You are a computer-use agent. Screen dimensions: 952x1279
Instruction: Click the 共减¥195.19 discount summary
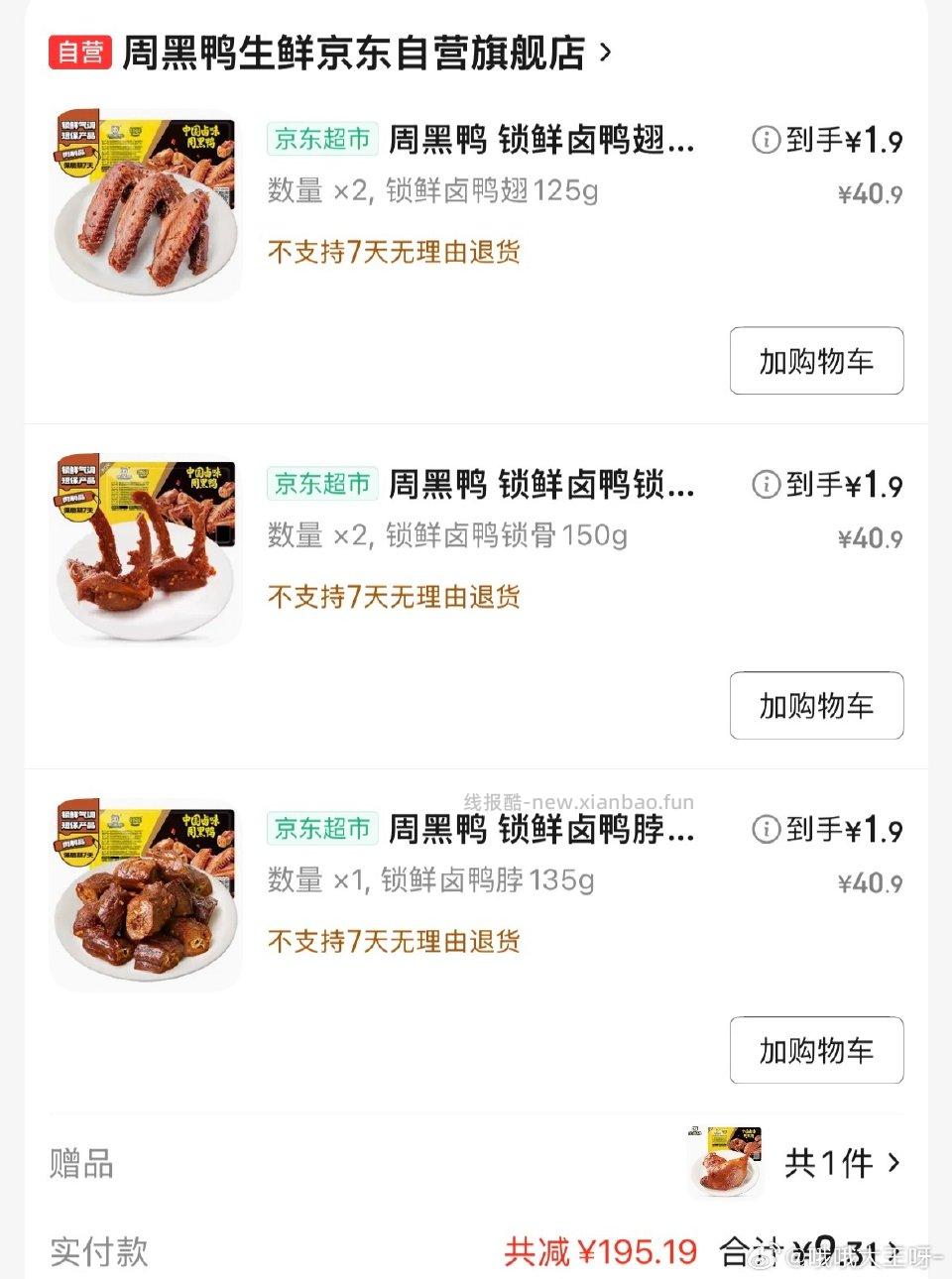(x=594, y=1252)
